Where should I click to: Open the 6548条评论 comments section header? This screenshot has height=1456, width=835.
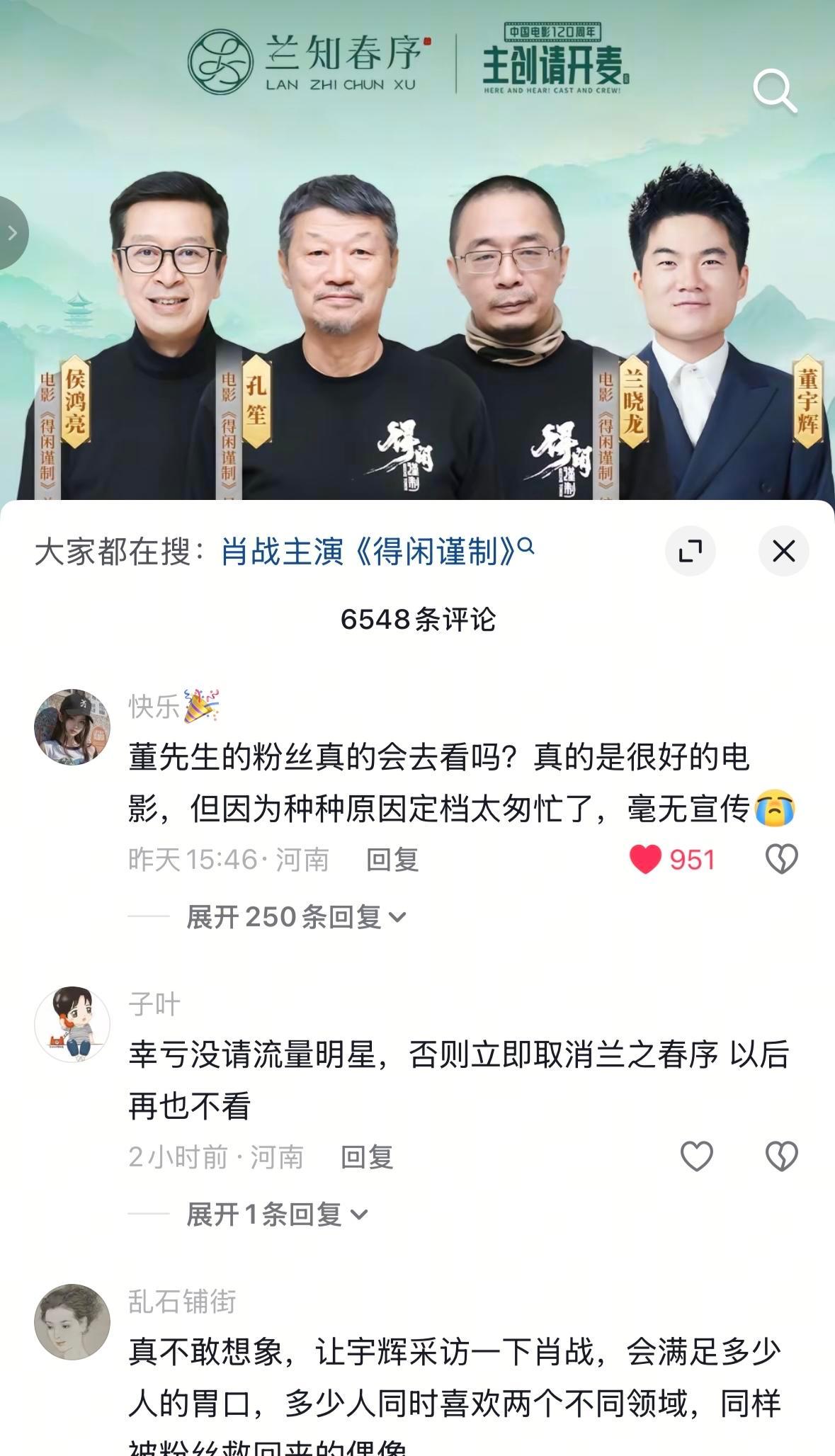pyautogui.click(x=417, y=618)
